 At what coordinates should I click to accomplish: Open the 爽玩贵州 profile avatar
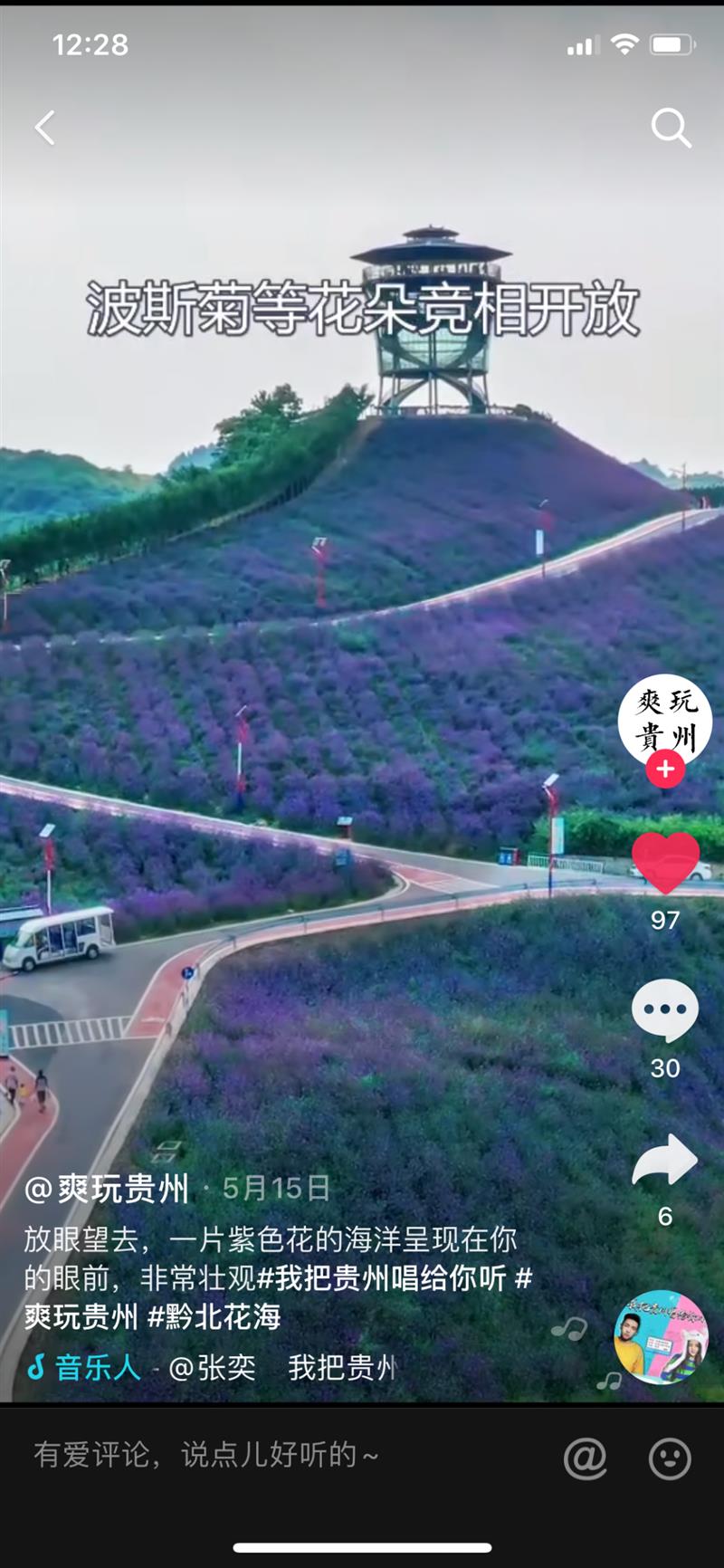click(x=665, y=720)
